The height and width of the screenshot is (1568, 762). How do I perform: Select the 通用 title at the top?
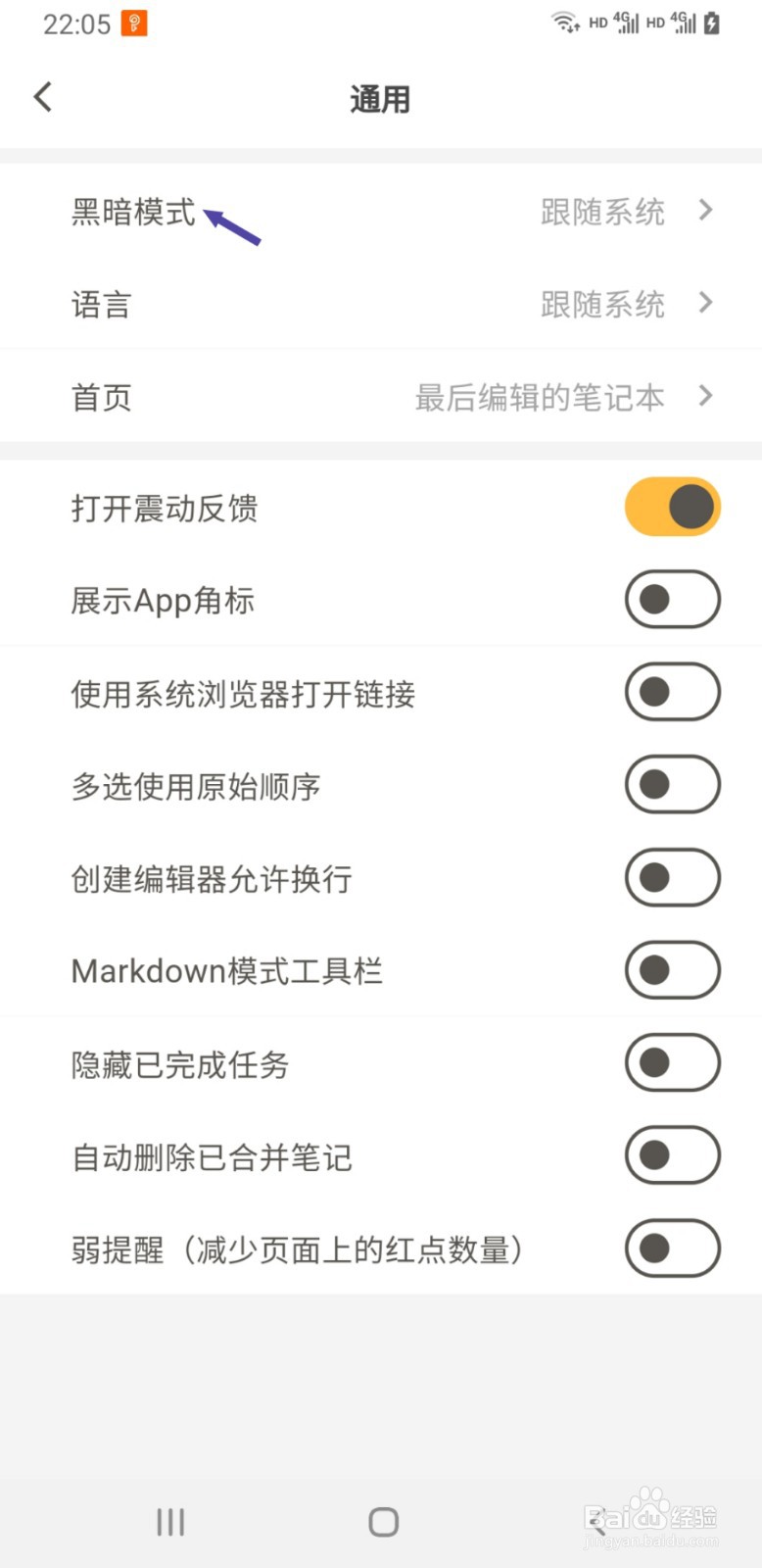(381, 99)
